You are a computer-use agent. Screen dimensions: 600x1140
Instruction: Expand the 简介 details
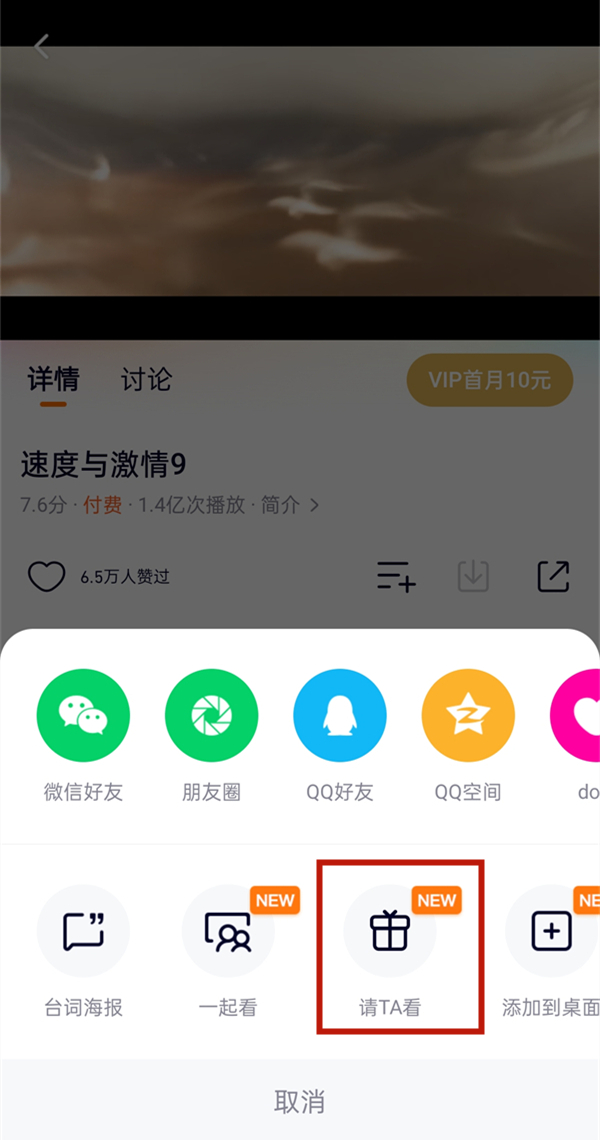[290, 505]
